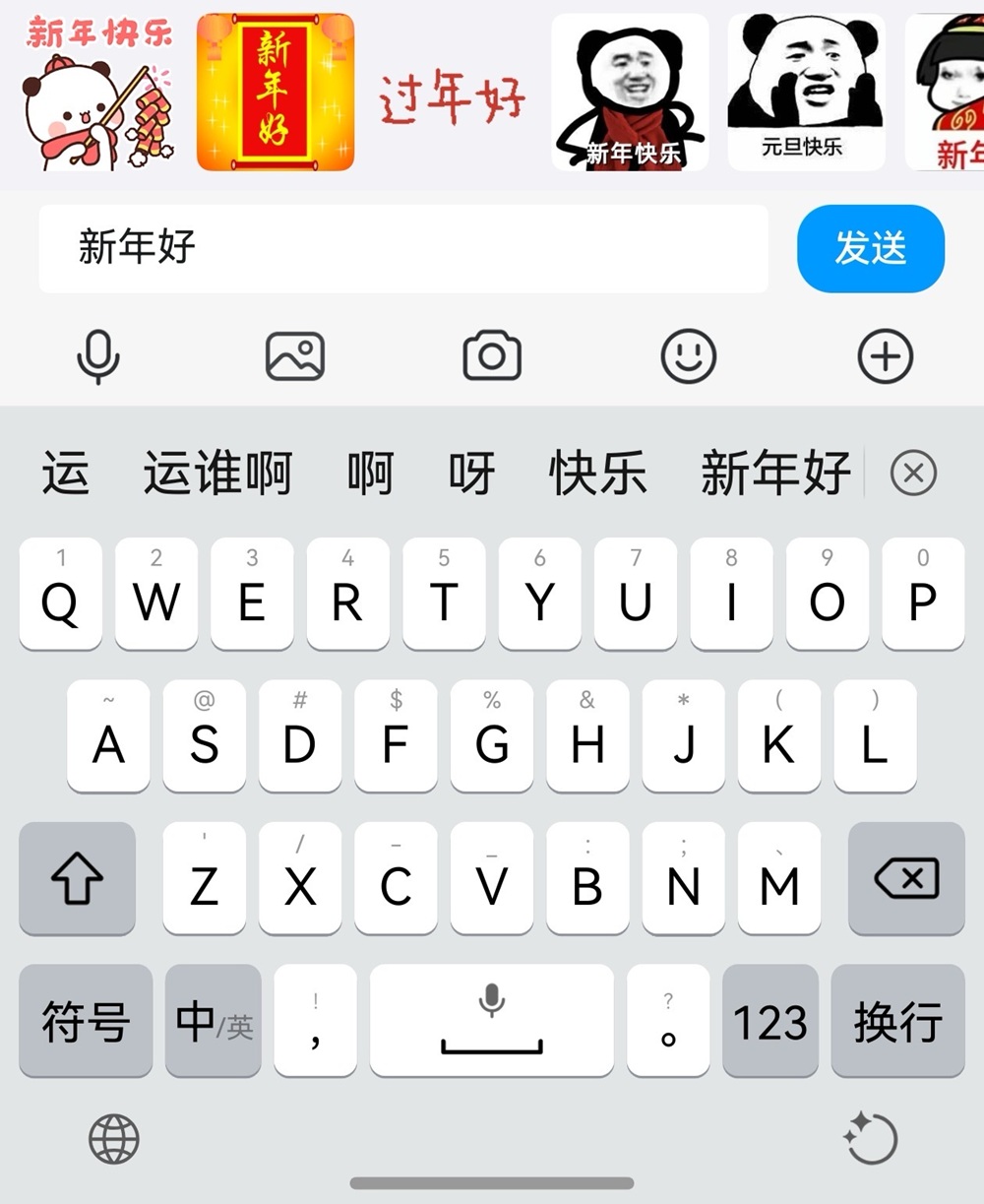Delete a character with the backspace key

pyautogui.click(x=906, y=878)
